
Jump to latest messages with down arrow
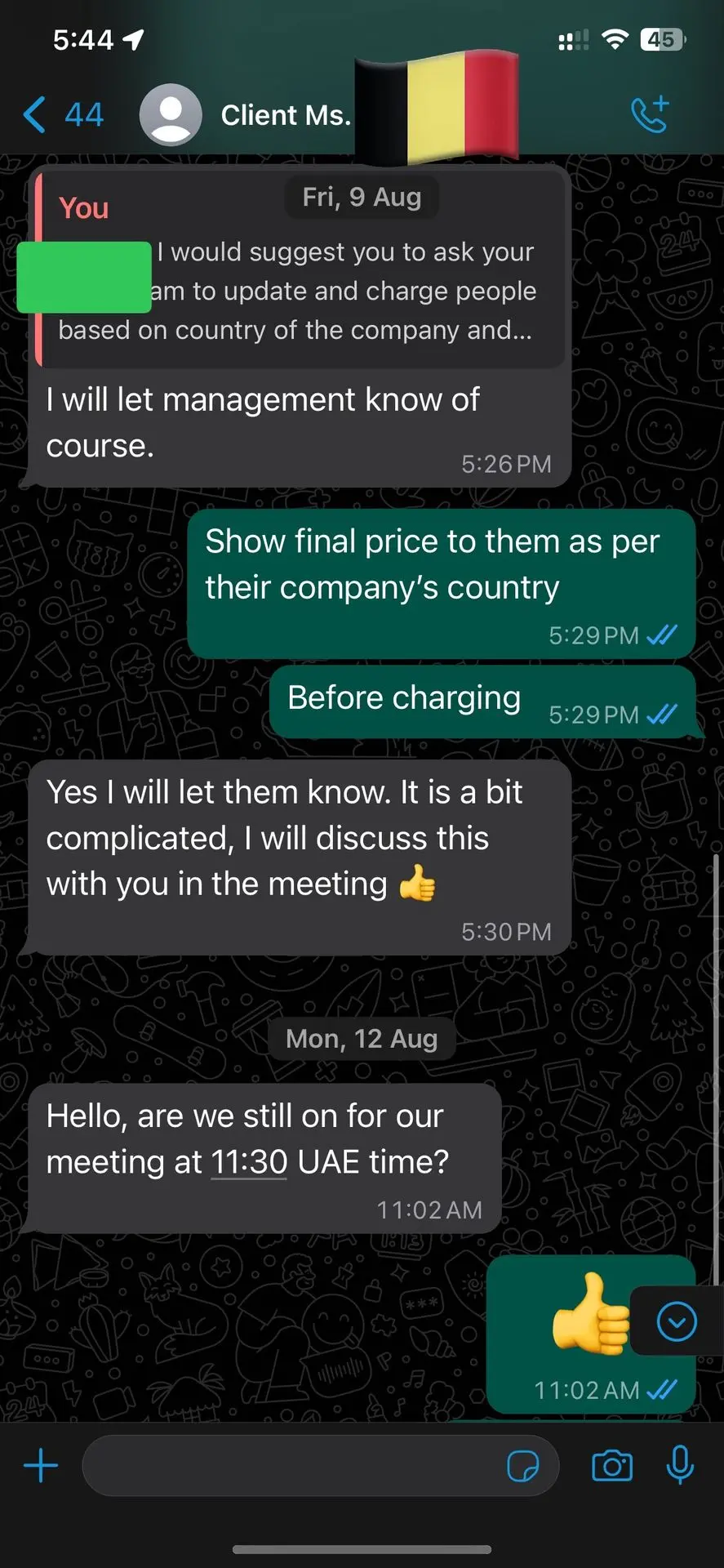tap(677, 1321)
